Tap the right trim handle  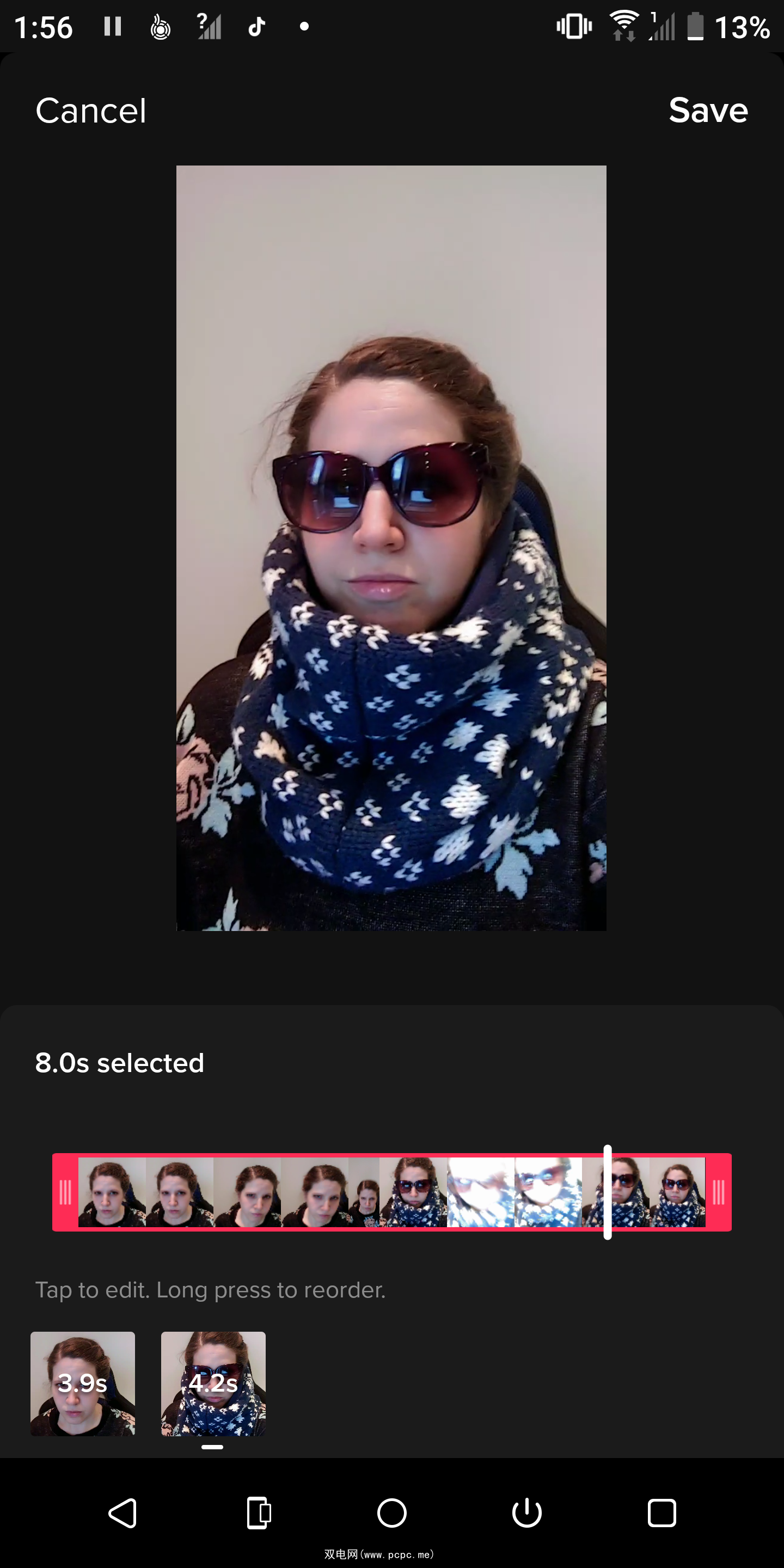718,1192
